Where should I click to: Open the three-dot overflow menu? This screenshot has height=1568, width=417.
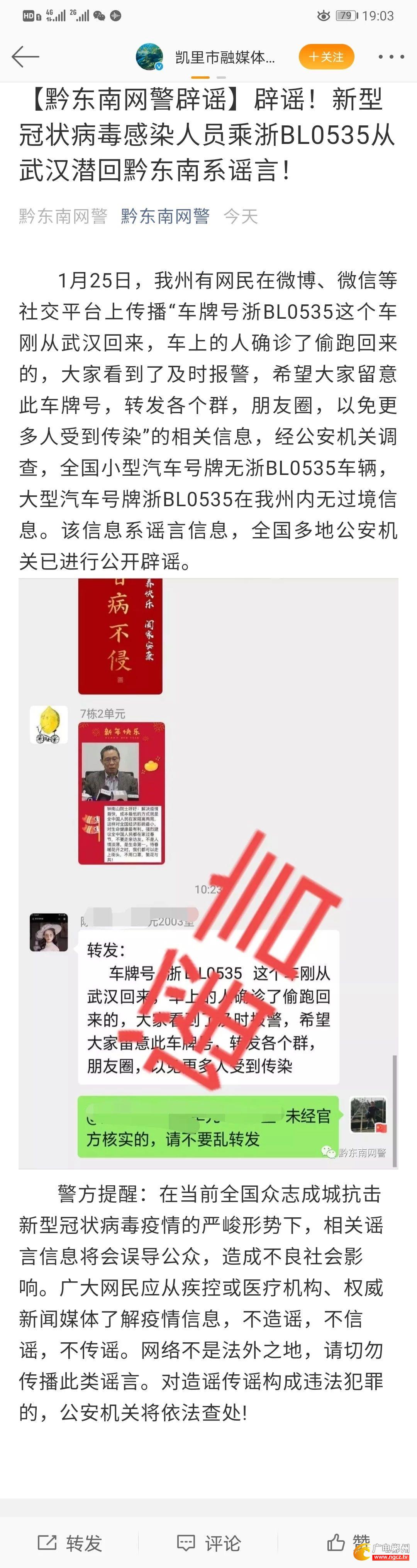click(391, 57)
